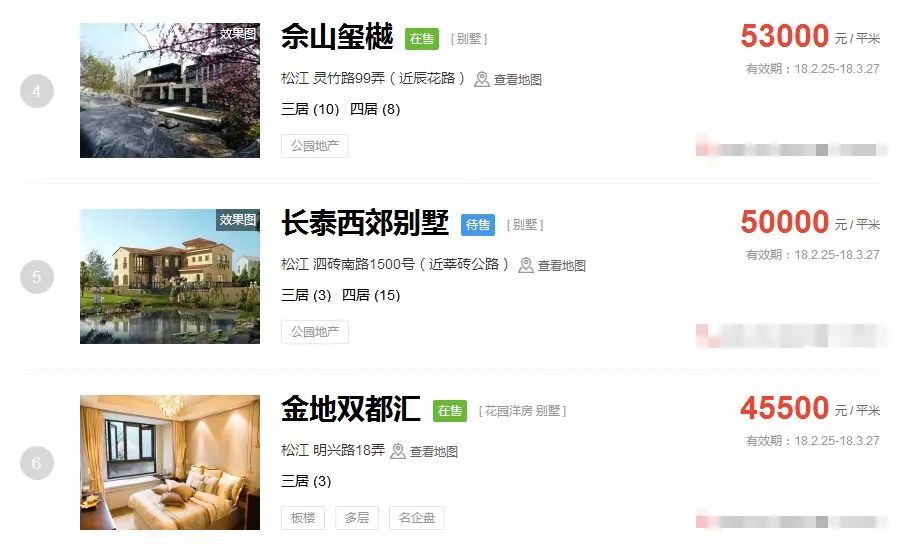Viewport: 904px width, 544px height.
Task: View 佘山玺樾 on the map
Action: coord(509,80)
